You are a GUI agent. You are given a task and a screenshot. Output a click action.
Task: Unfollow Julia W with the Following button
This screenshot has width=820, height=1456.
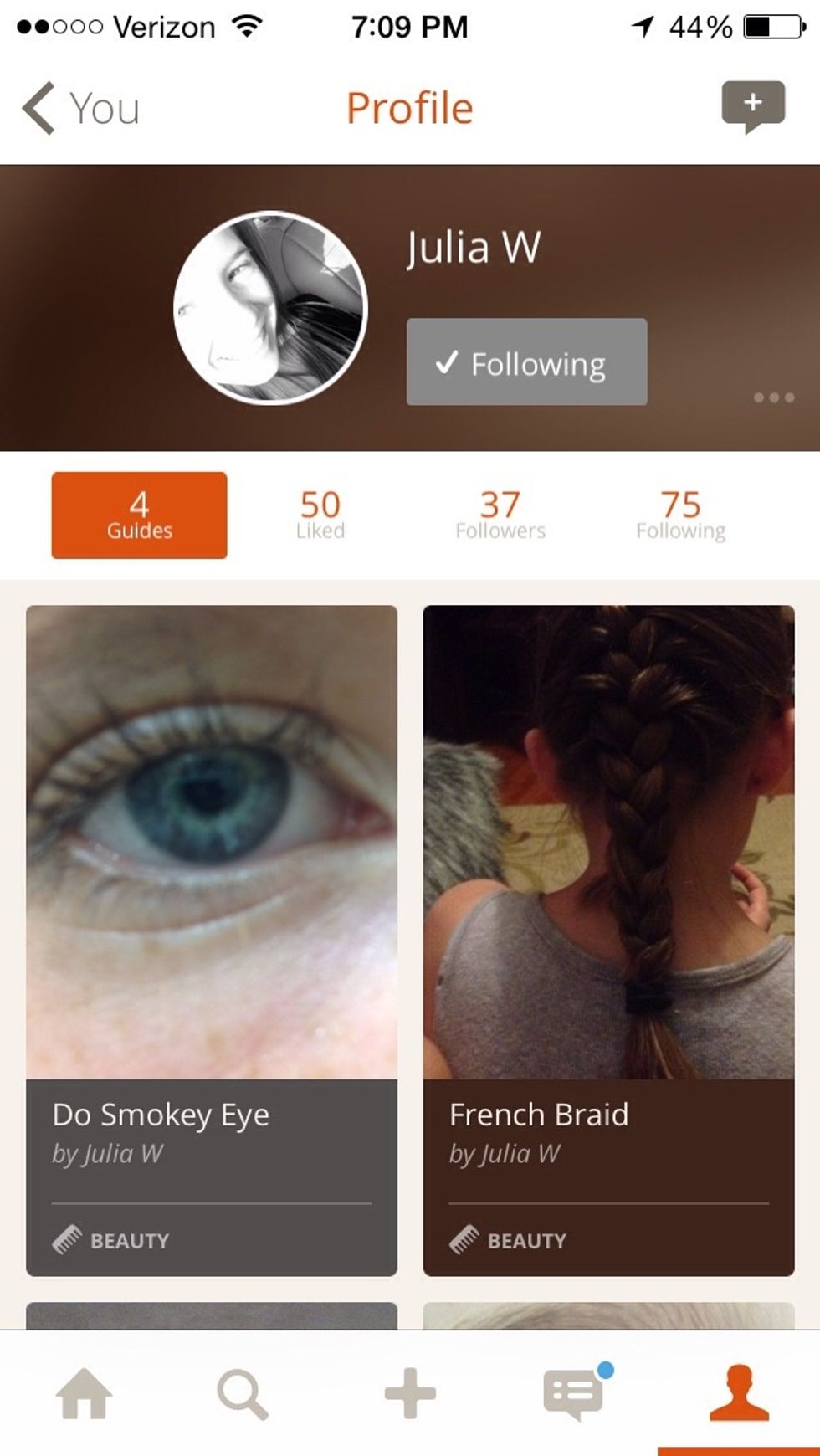pyautogui.click(x=526, y=362)
